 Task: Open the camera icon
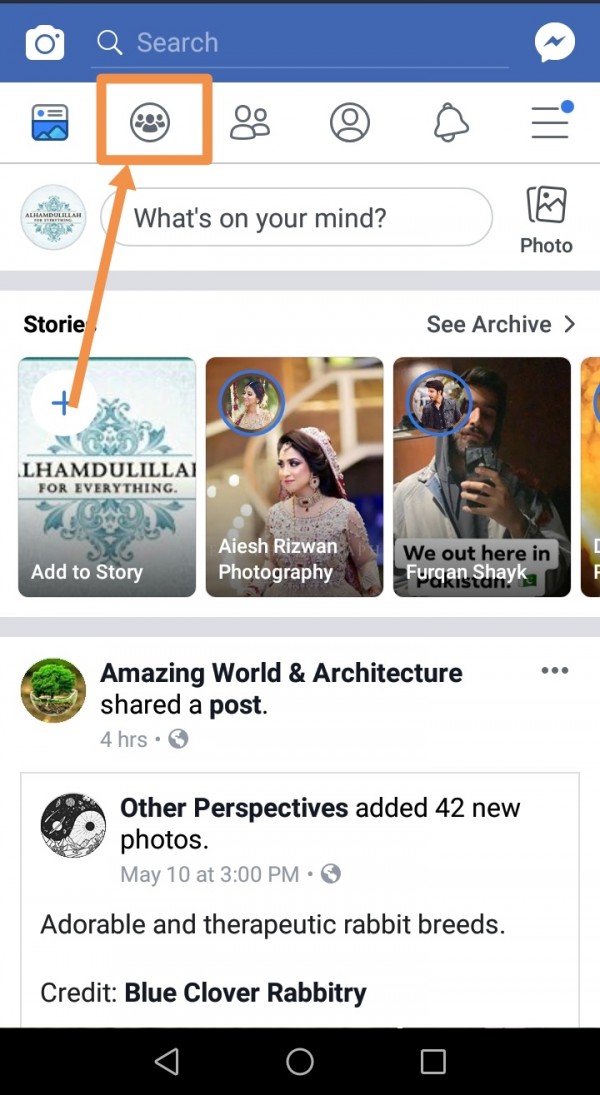click(x=45, y=43)
